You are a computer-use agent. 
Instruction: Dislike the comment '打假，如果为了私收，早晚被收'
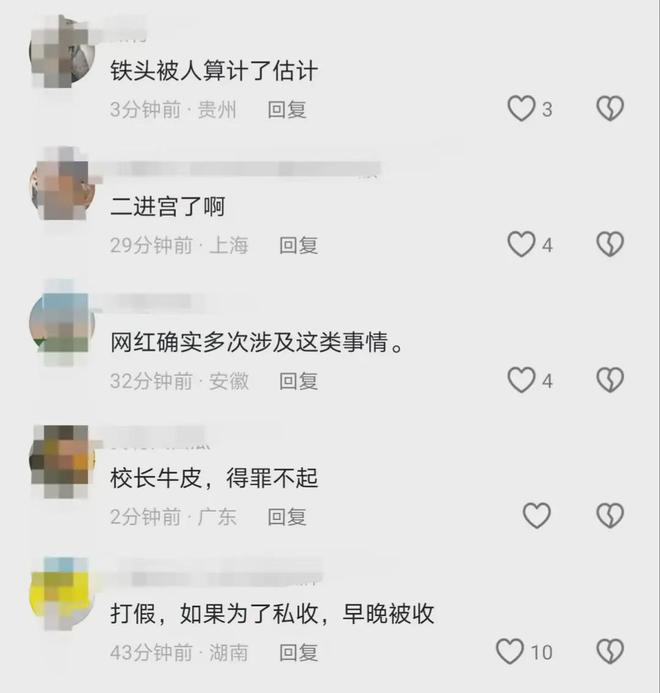coord(610,652)
